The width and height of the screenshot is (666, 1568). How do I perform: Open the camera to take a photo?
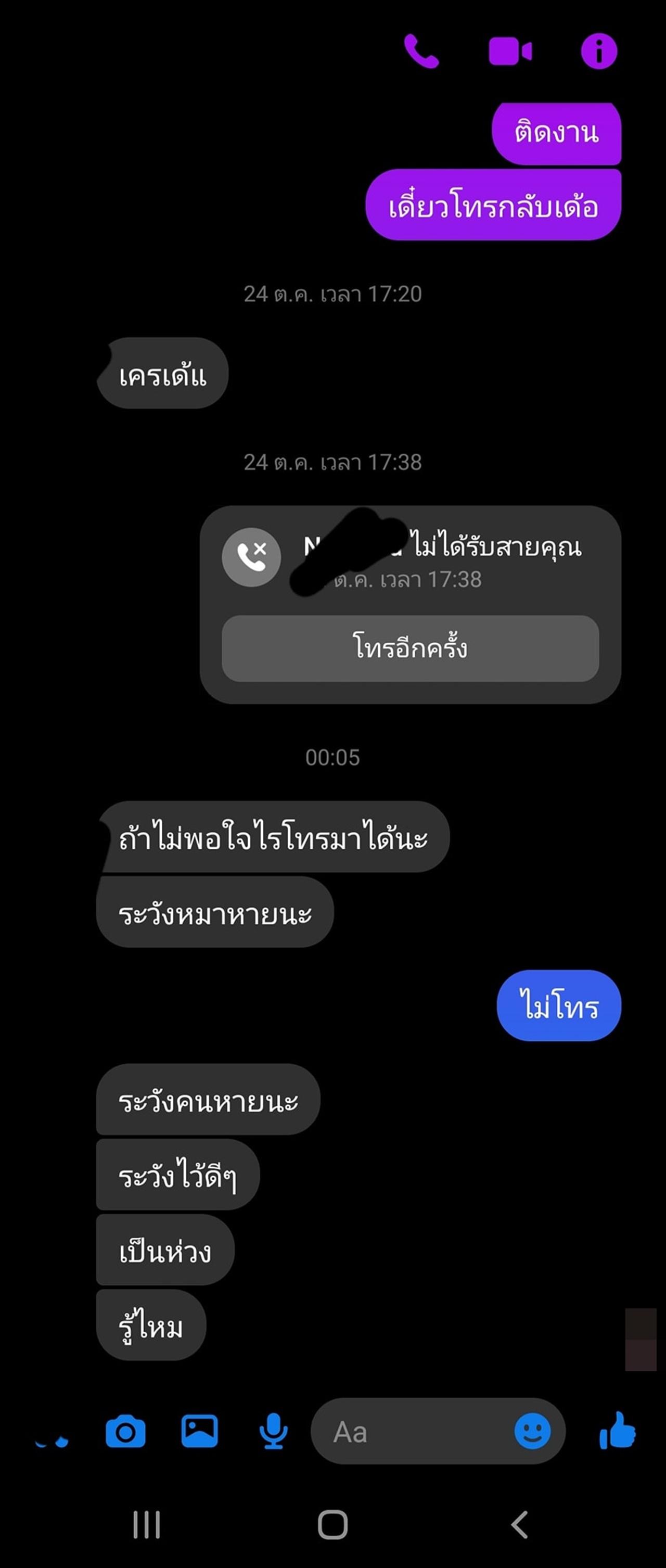coord(125,1432)
